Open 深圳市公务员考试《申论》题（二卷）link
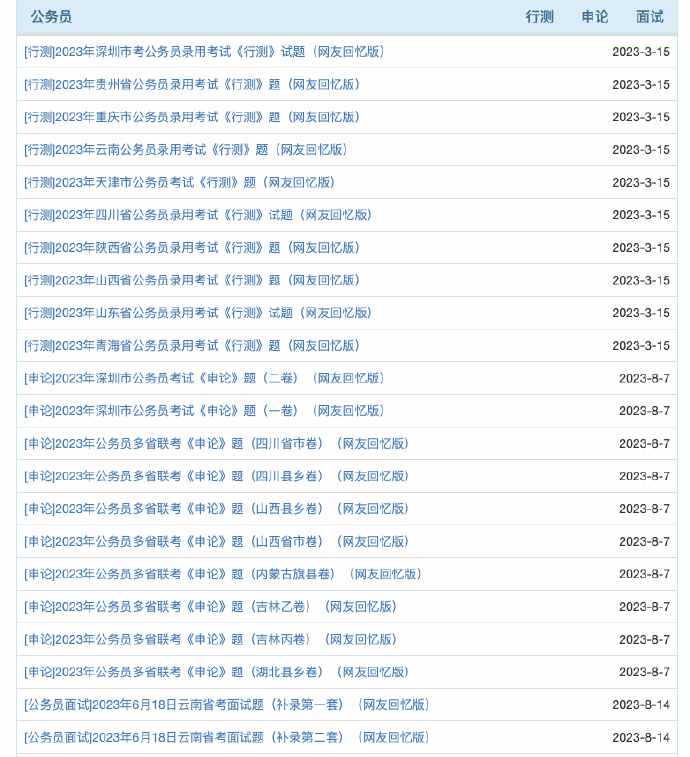Screen dimensions: 690x757 204,378
